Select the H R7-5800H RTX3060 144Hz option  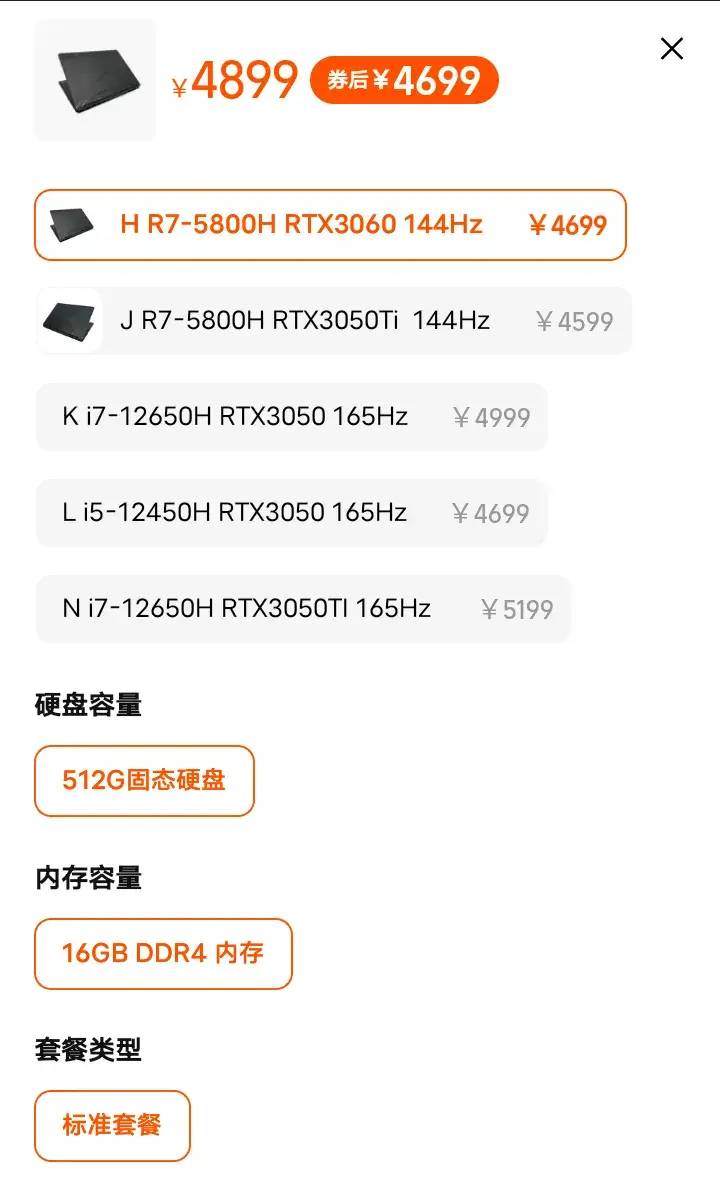tap(330, 225)
